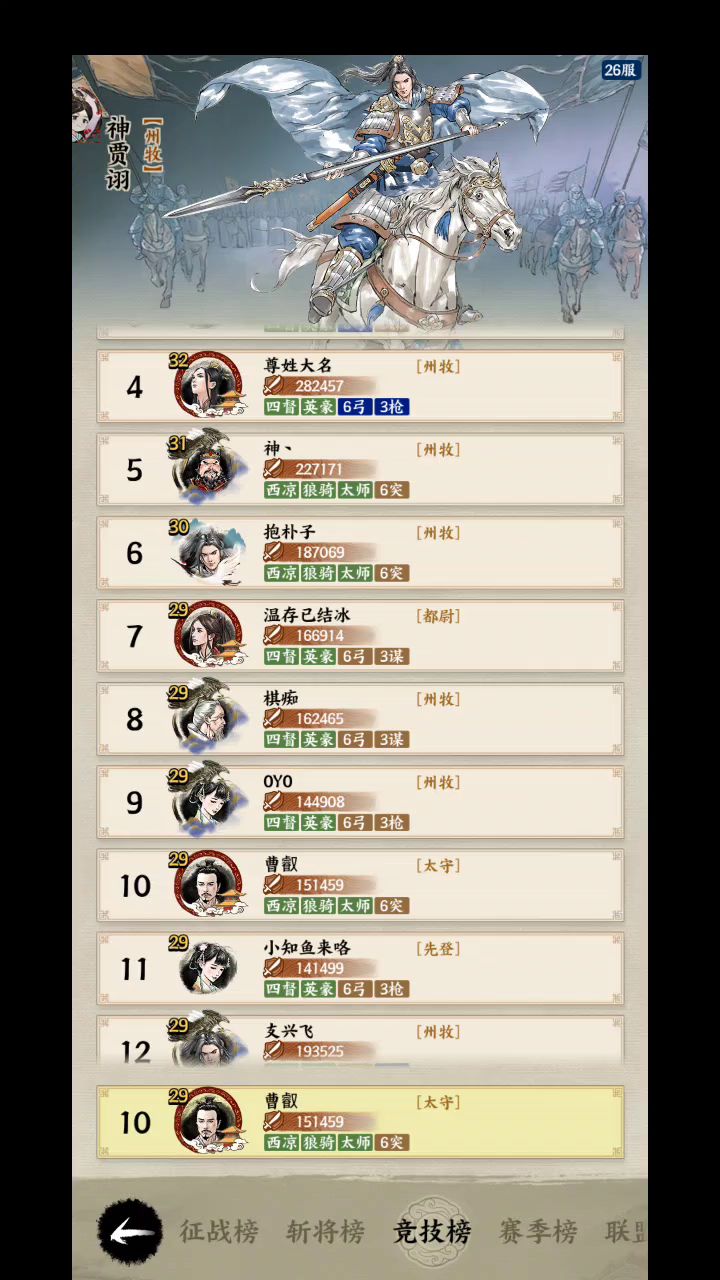Open rank 5 player 神丶
This screenshot has height=1280, width=720.
360,470
